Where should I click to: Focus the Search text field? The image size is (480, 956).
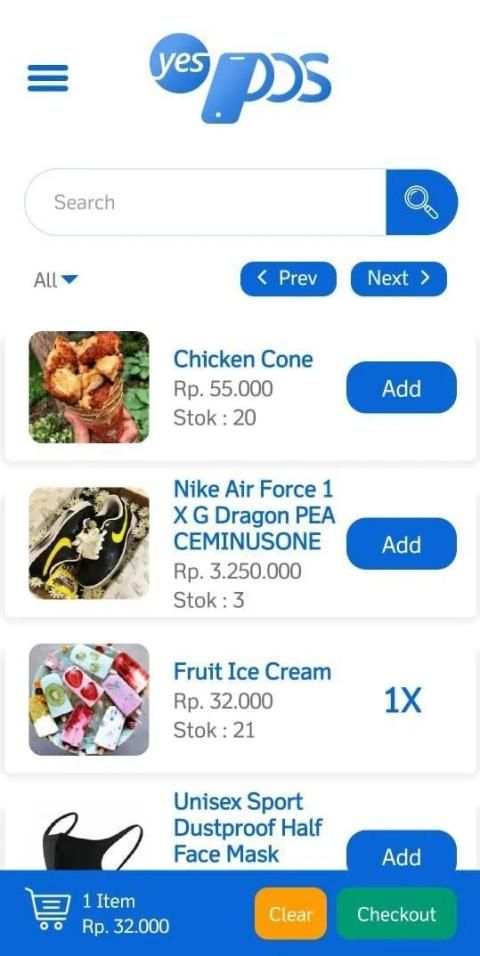pos(206,202)
